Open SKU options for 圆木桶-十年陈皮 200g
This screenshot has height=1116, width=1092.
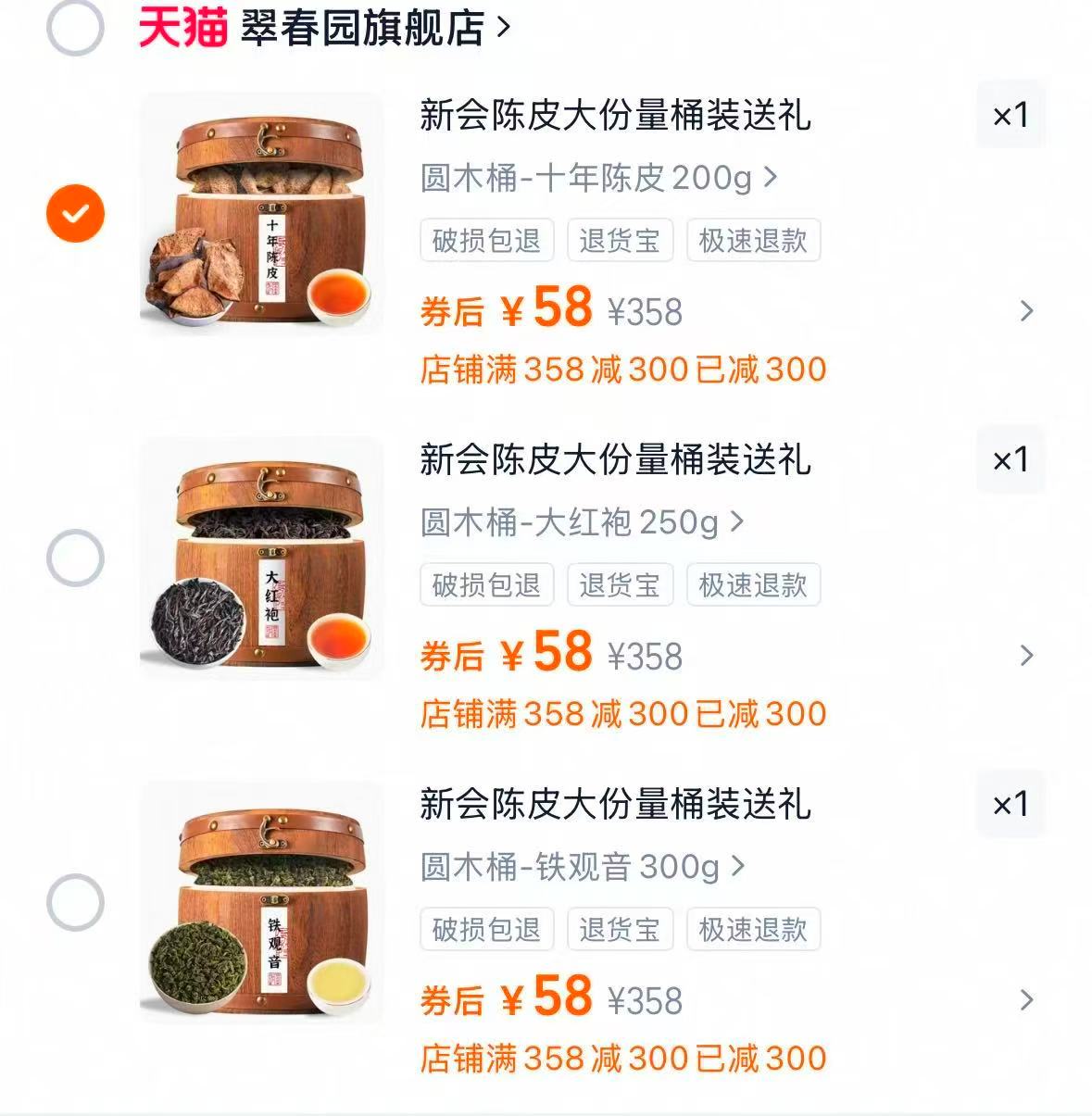click(597, 179)
